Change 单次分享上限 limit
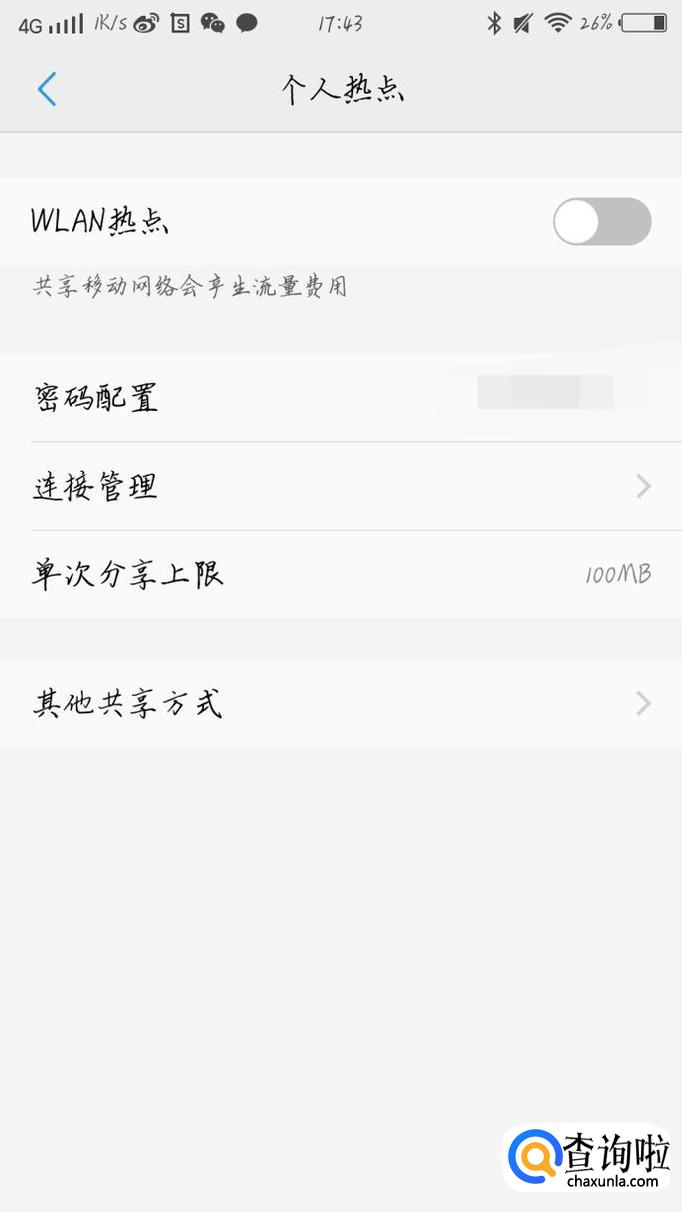This screenshot has width=682, height=1212. 340,575
